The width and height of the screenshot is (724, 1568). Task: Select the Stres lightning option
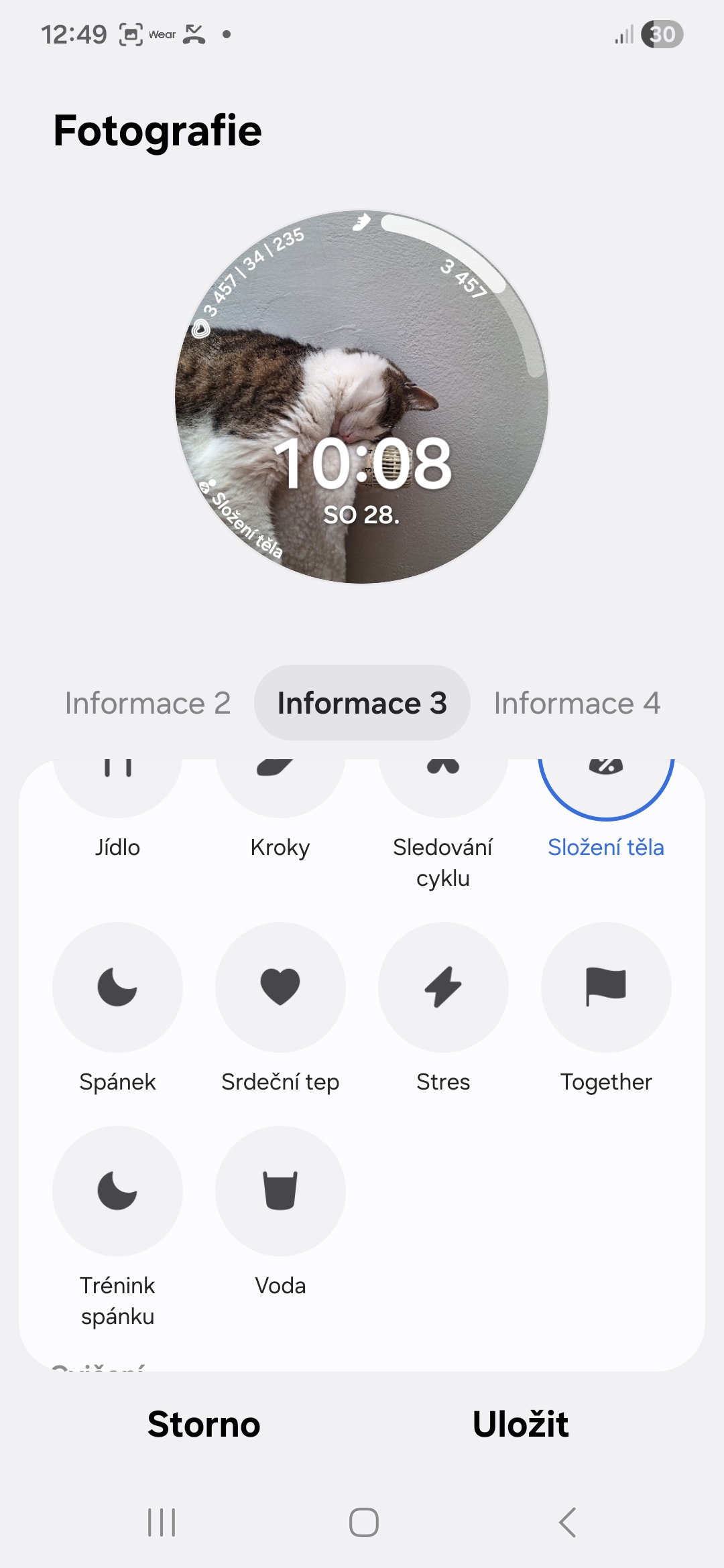[x=443, y=987]
